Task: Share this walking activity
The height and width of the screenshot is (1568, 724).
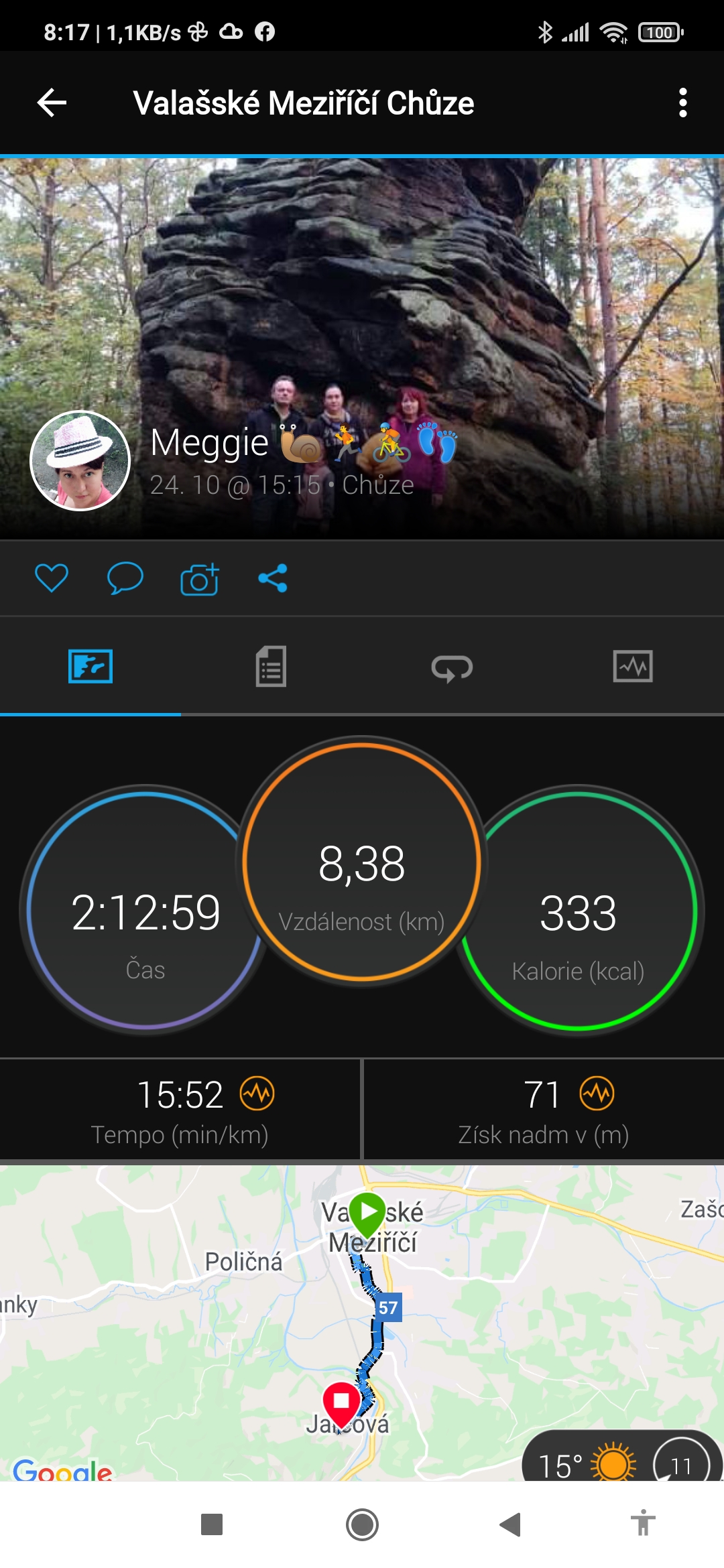Action: tap(273, 578)
